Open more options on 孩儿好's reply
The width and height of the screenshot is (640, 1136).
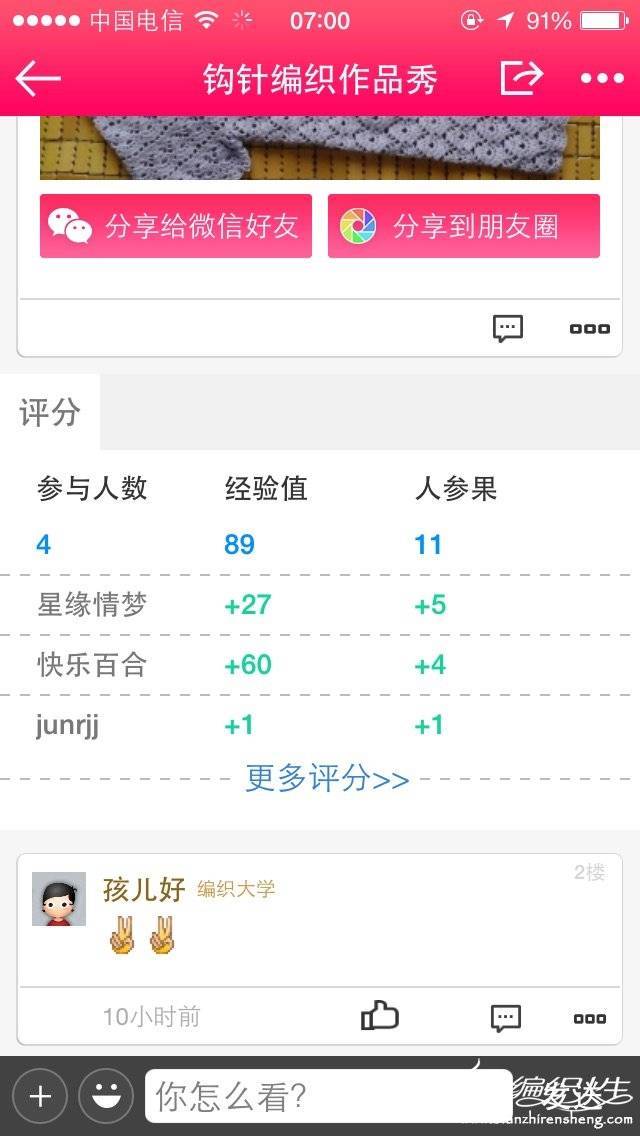click(589, 1019)
